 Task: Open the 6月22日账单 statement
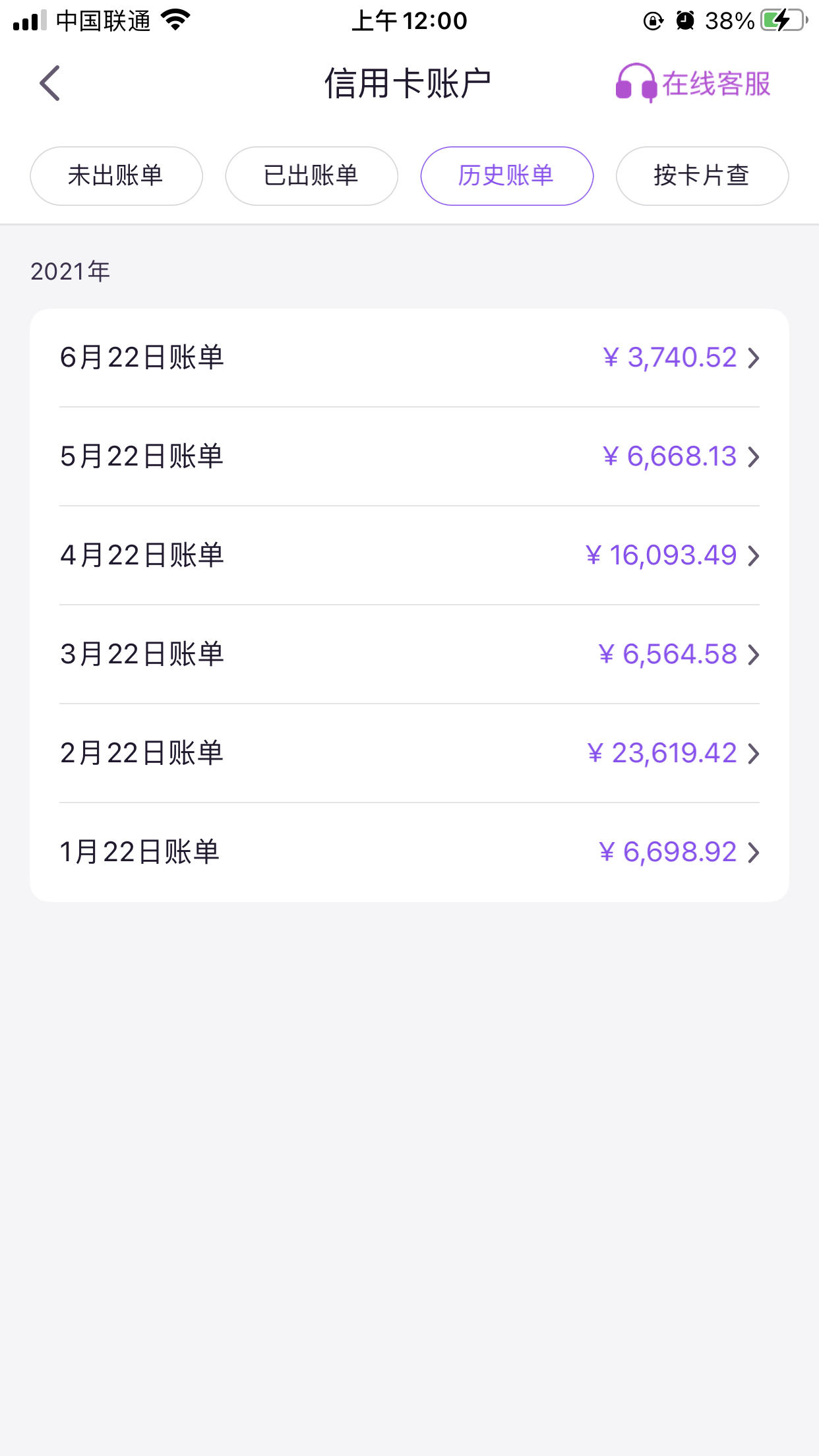point(409,358)
